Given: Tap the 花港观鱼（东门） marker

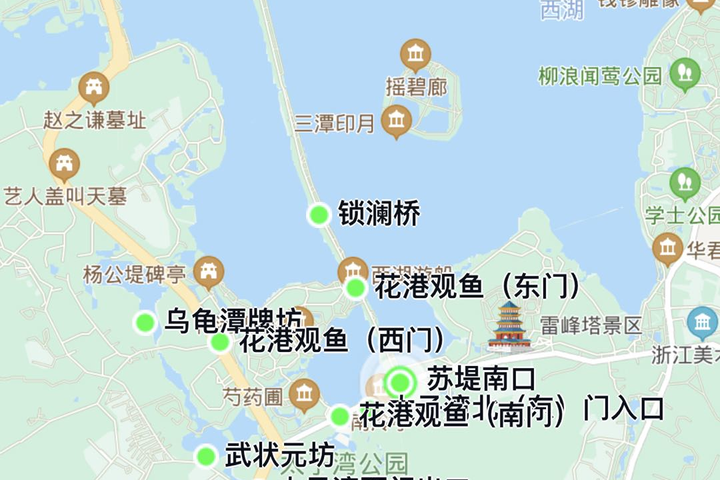Looking at the screenshot, I should (355, 288).
